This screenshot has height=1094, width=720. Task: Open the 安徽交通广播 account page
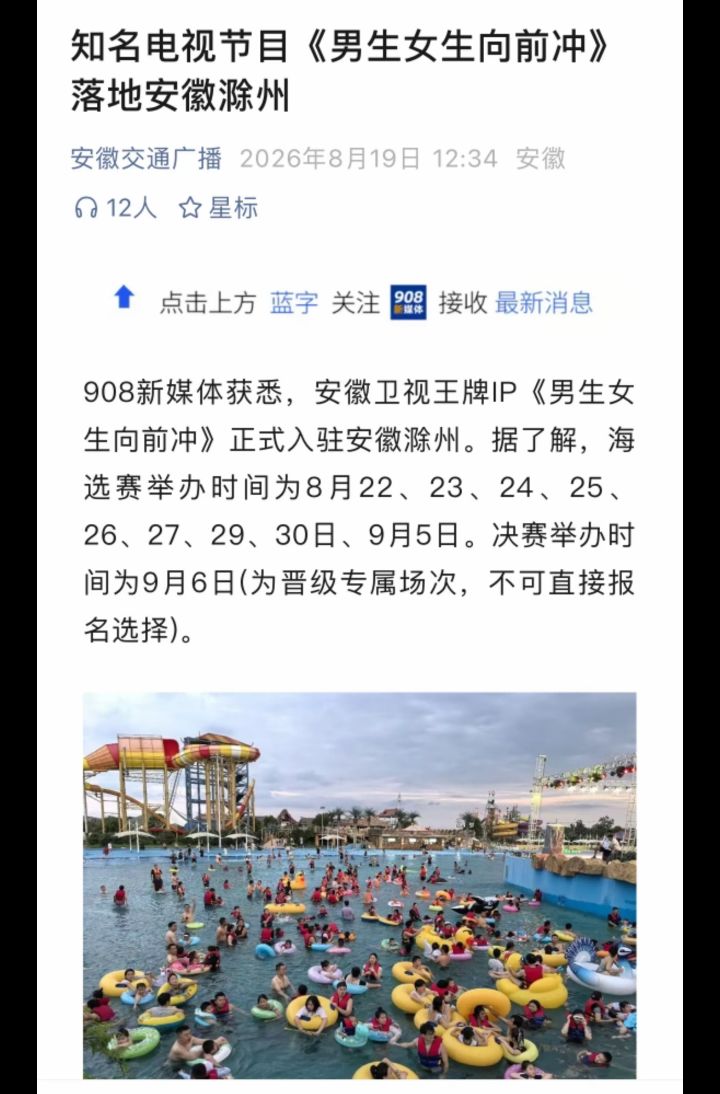click(146, 158)
